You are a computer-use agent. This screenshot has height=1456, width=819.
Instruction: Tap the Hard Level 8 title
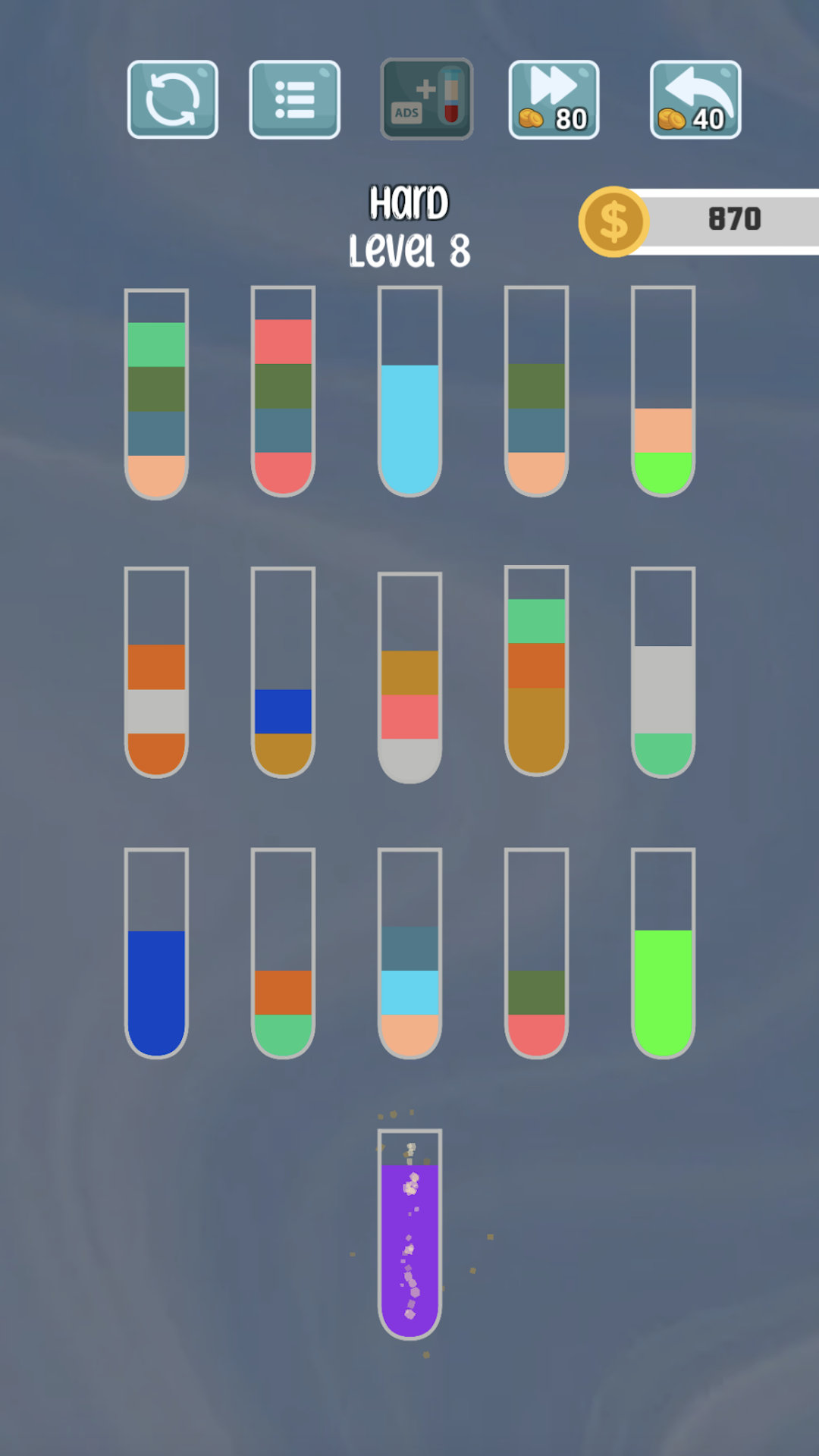coord(409,224)
